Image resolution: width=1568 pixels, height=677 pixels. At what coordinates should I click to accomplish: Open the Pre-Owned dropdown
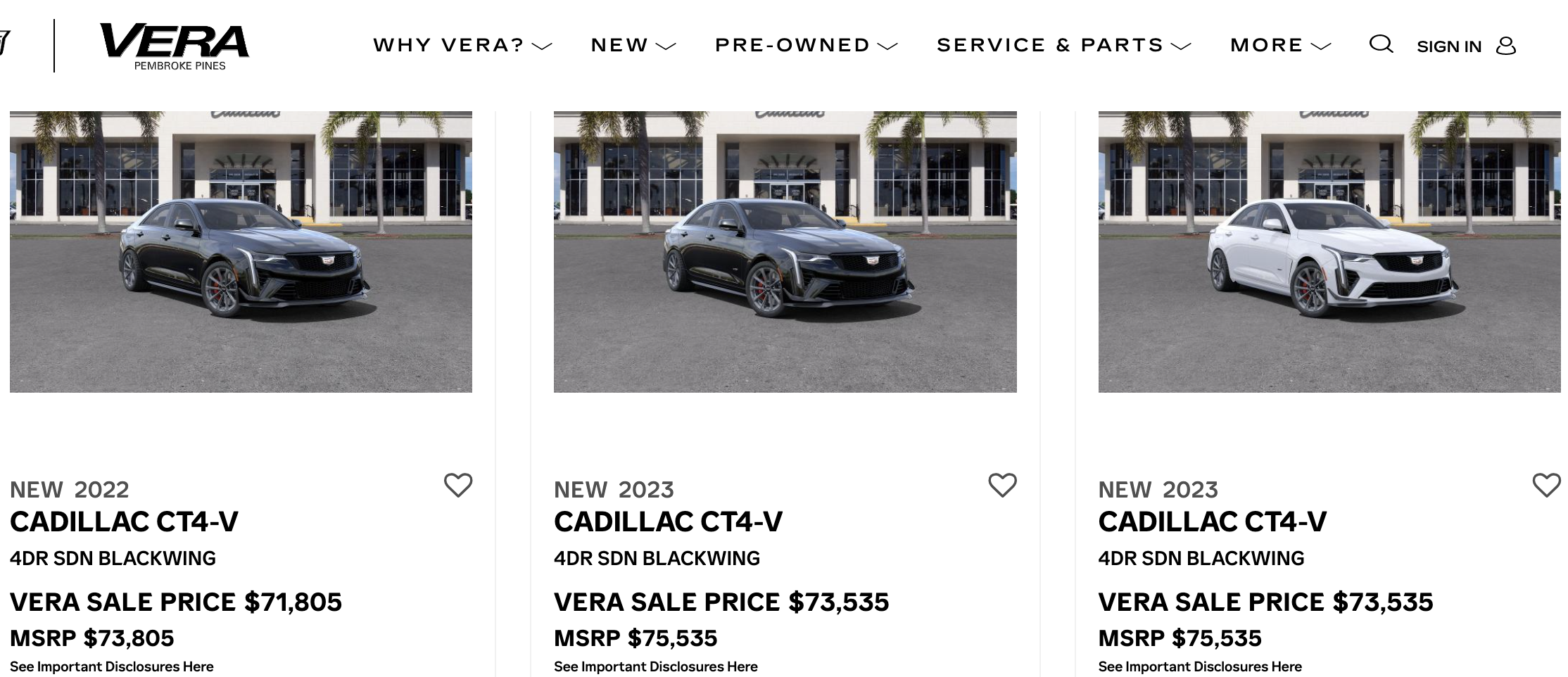(x=806, y=45)
